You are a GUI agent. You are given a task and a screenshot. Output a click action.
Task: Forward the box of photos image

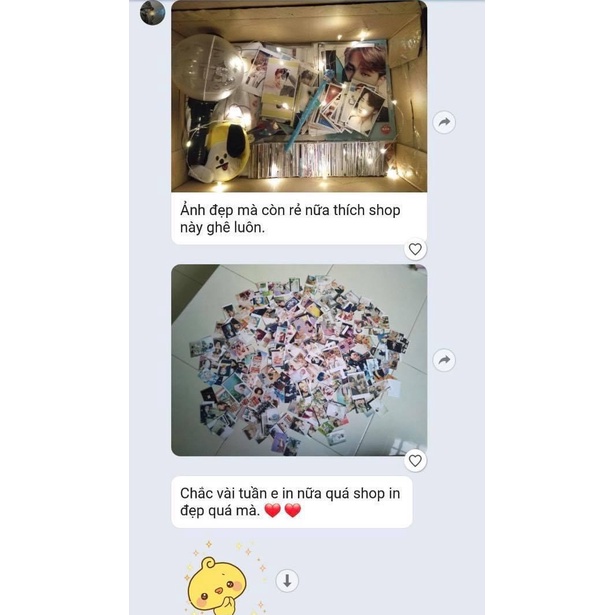(444, 122)
